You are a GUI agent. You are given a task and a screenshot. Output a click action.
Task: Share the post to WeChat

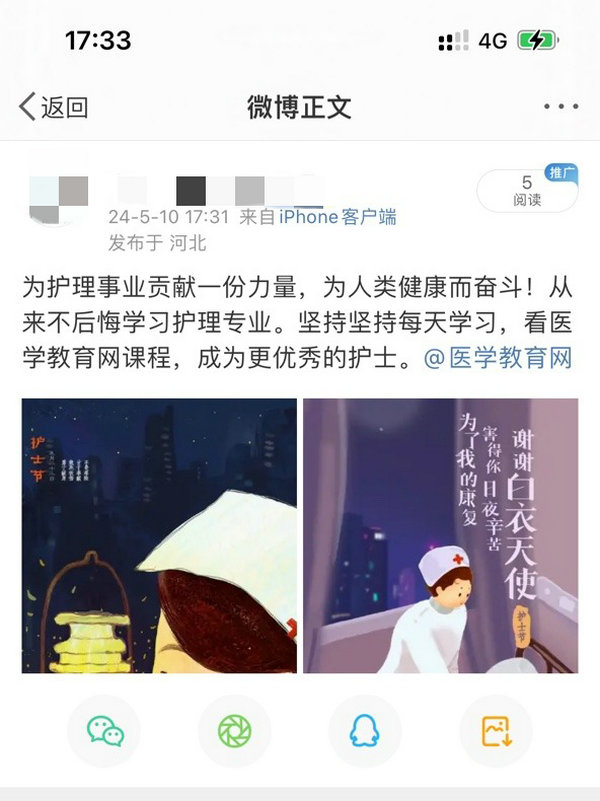(105, 732)
